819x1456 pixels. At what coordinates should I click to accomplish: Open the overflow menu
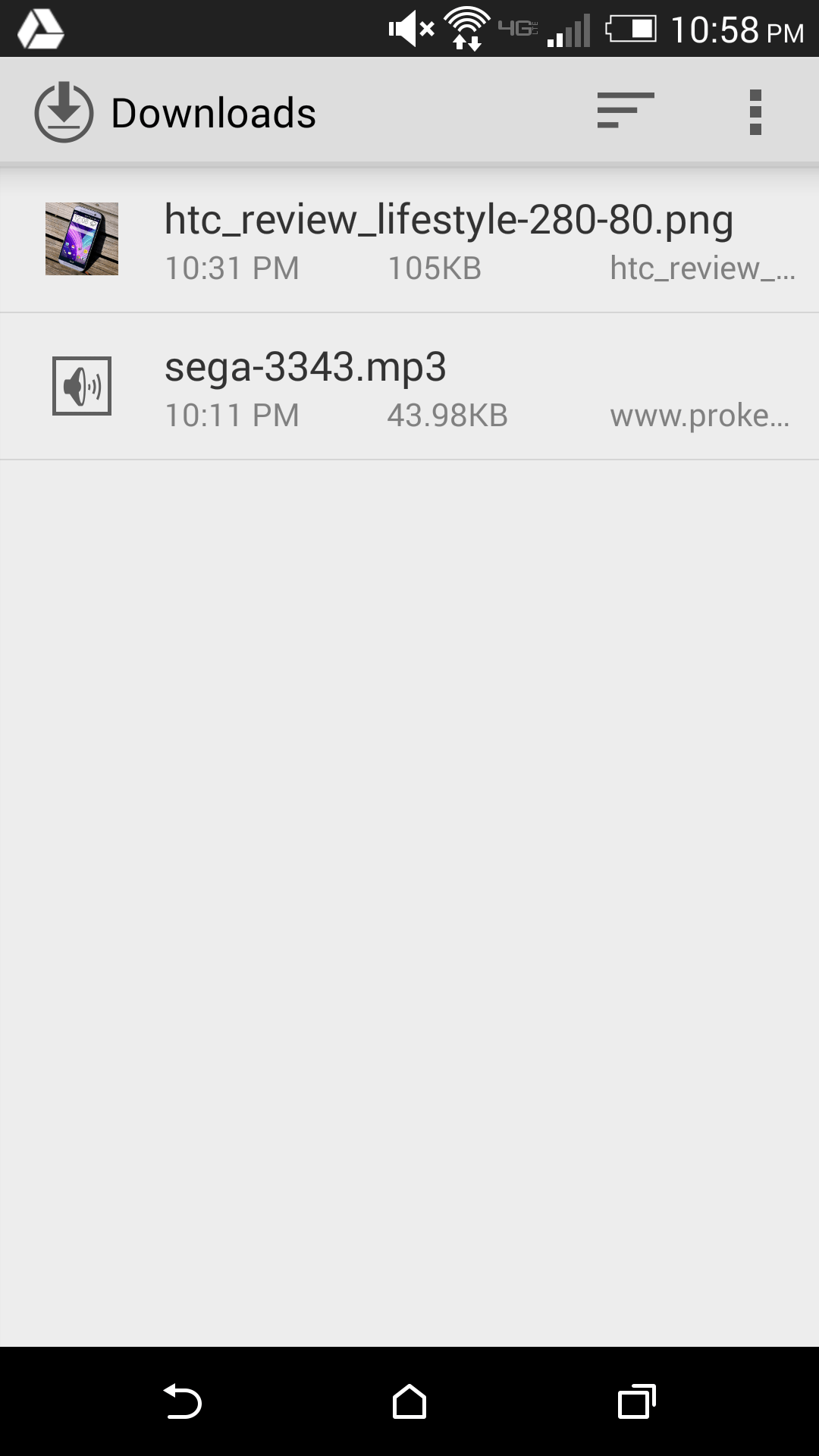click(x=755, y=112)
